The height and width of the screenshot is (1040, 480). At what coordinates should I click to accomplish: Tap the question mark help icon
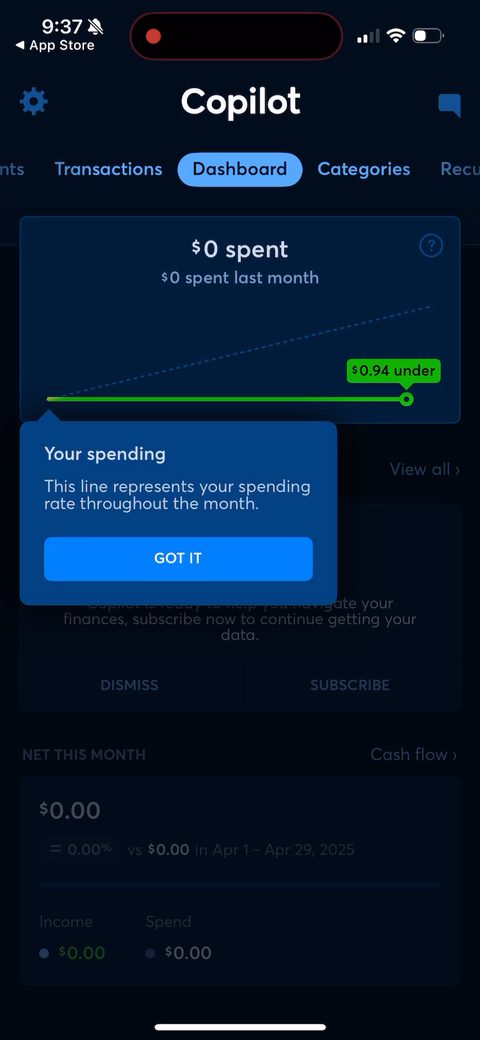click(x=431, y=247)
